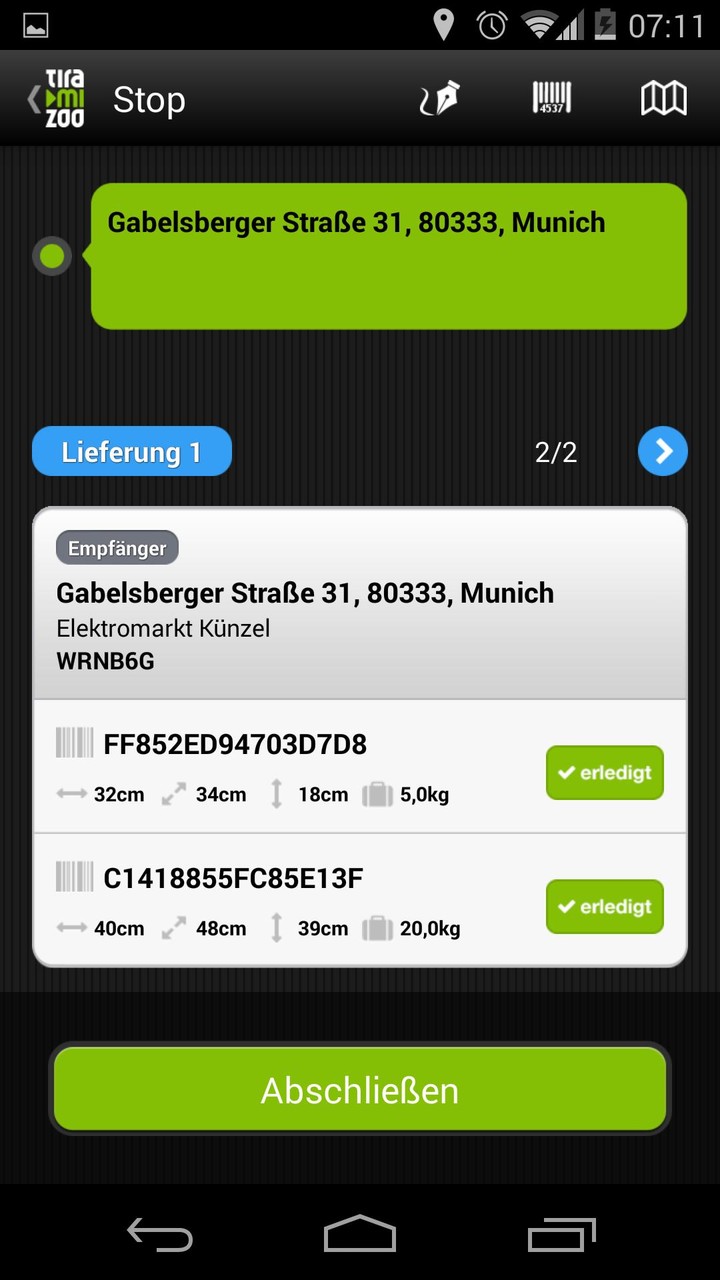The height and width of the screenshot is (1280, 720).
Task: Open the Elektromarkt Künzel recipient card
Action: click(x=360, y=604)
